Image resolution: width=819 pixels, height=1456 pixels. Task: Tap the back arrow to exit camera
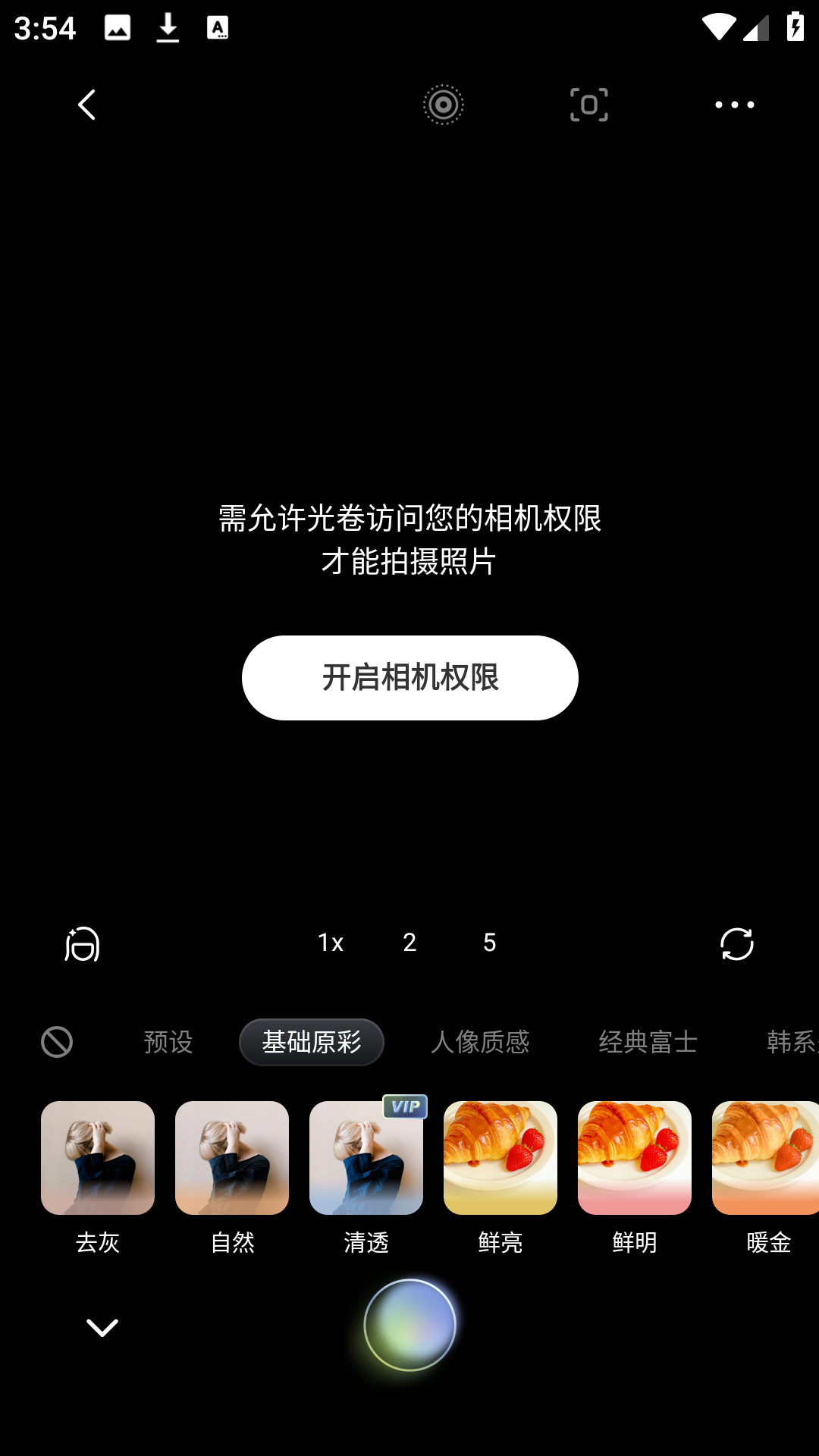point(86,105)
